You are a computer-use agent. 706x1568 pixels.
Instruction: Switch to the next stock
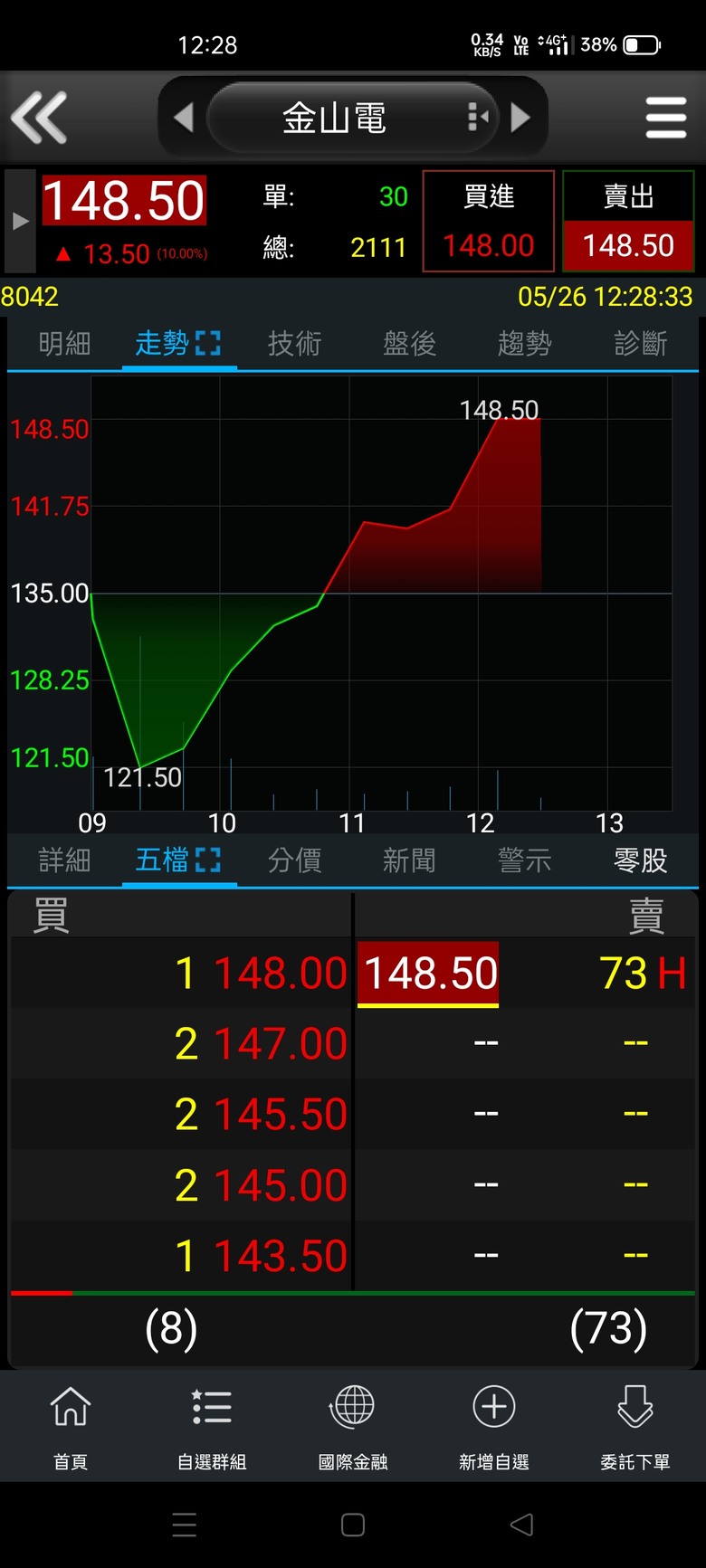(x=520, y=118)
